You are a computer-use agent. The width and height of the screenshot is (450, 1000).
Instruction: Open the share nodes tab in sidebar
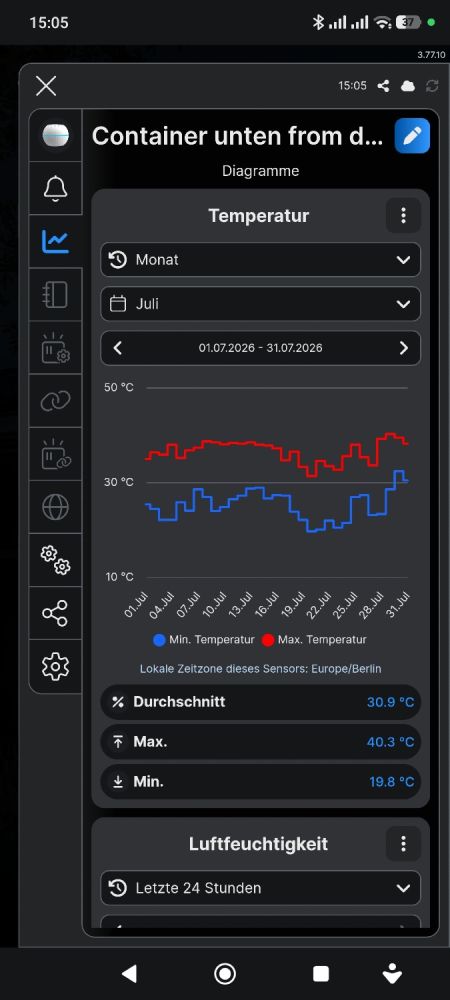(x=55, y=614)
